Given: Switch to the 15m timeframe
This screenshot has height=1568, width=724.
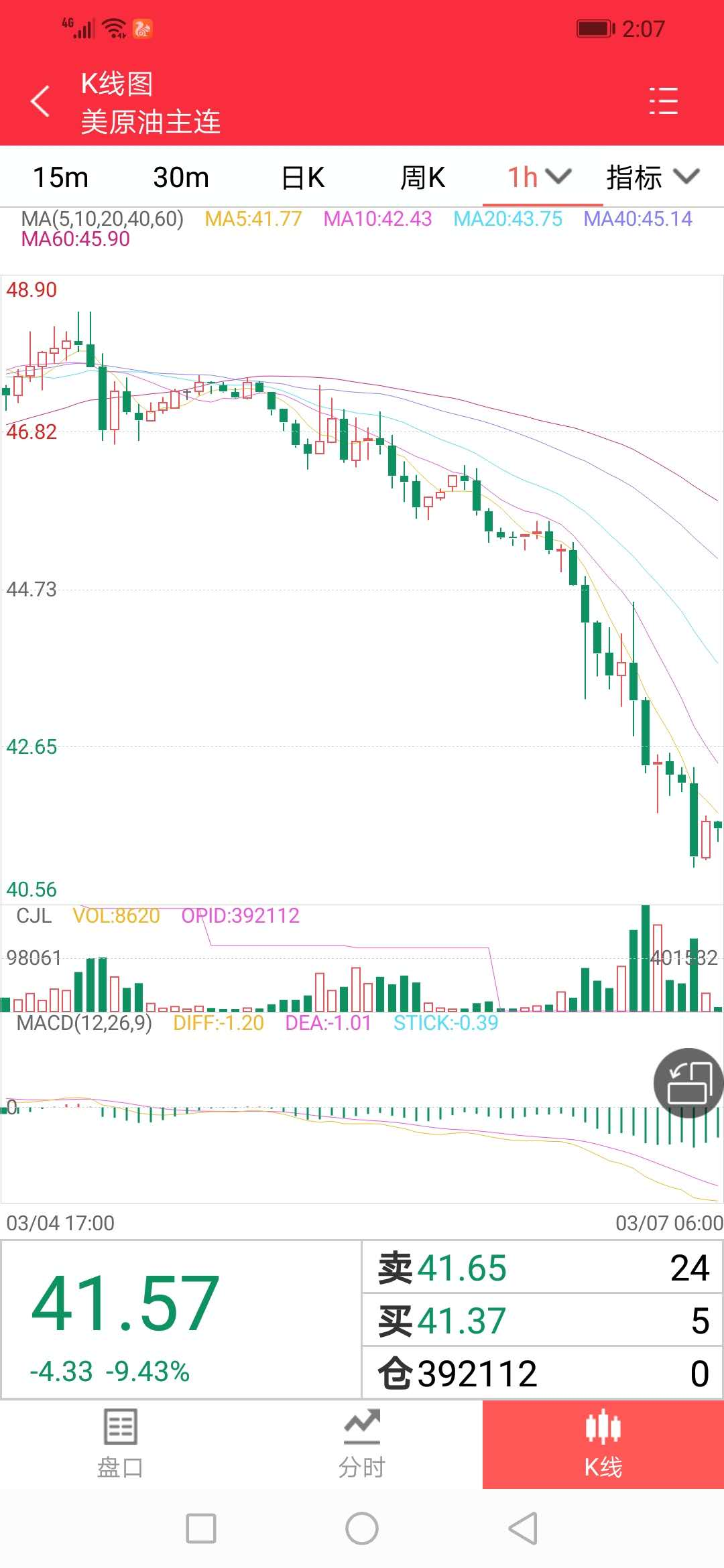Looking at the screenshot, I should (x=60, y=178).
